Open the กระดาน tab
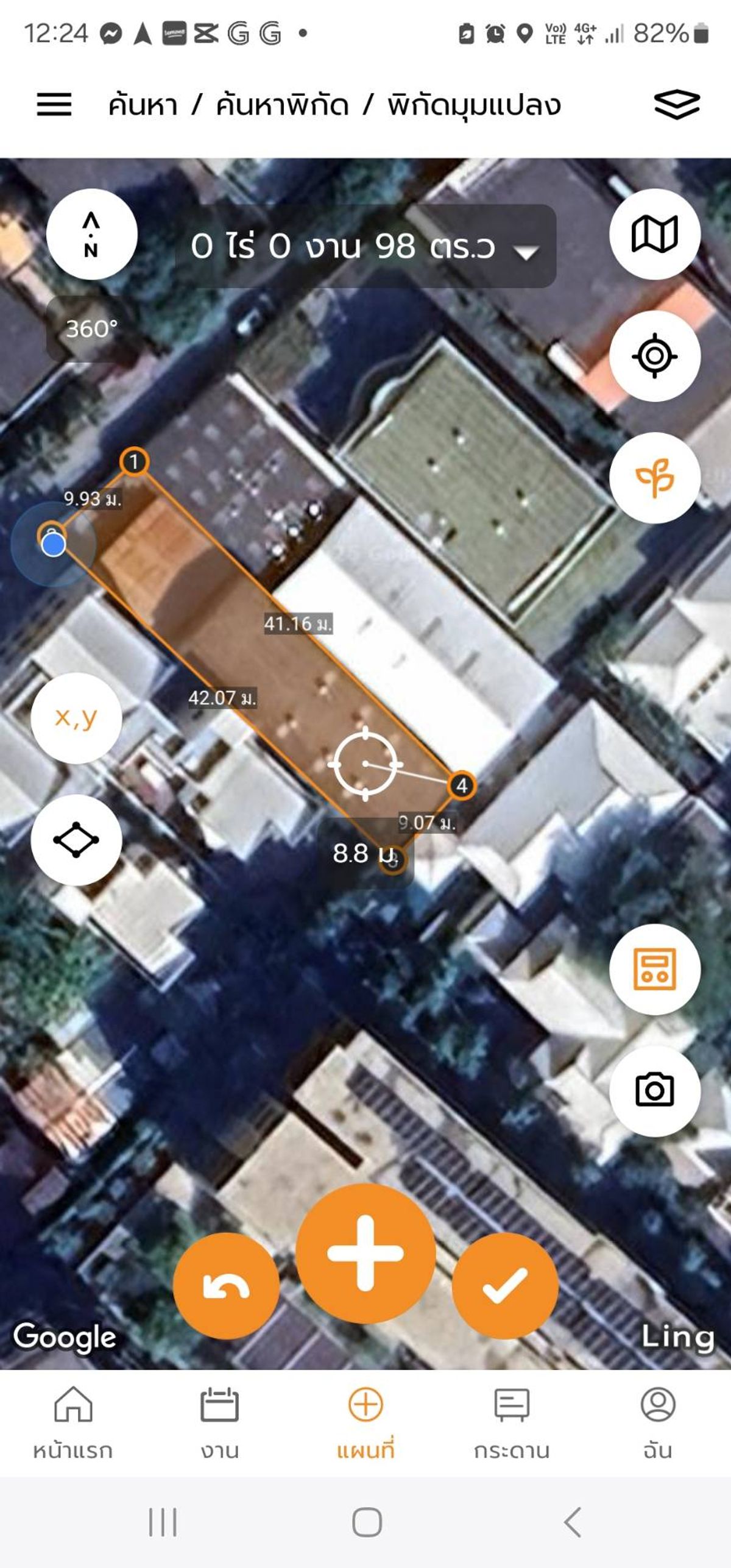The height and width of the screenshot is (1568, 731). [512, 1424]
